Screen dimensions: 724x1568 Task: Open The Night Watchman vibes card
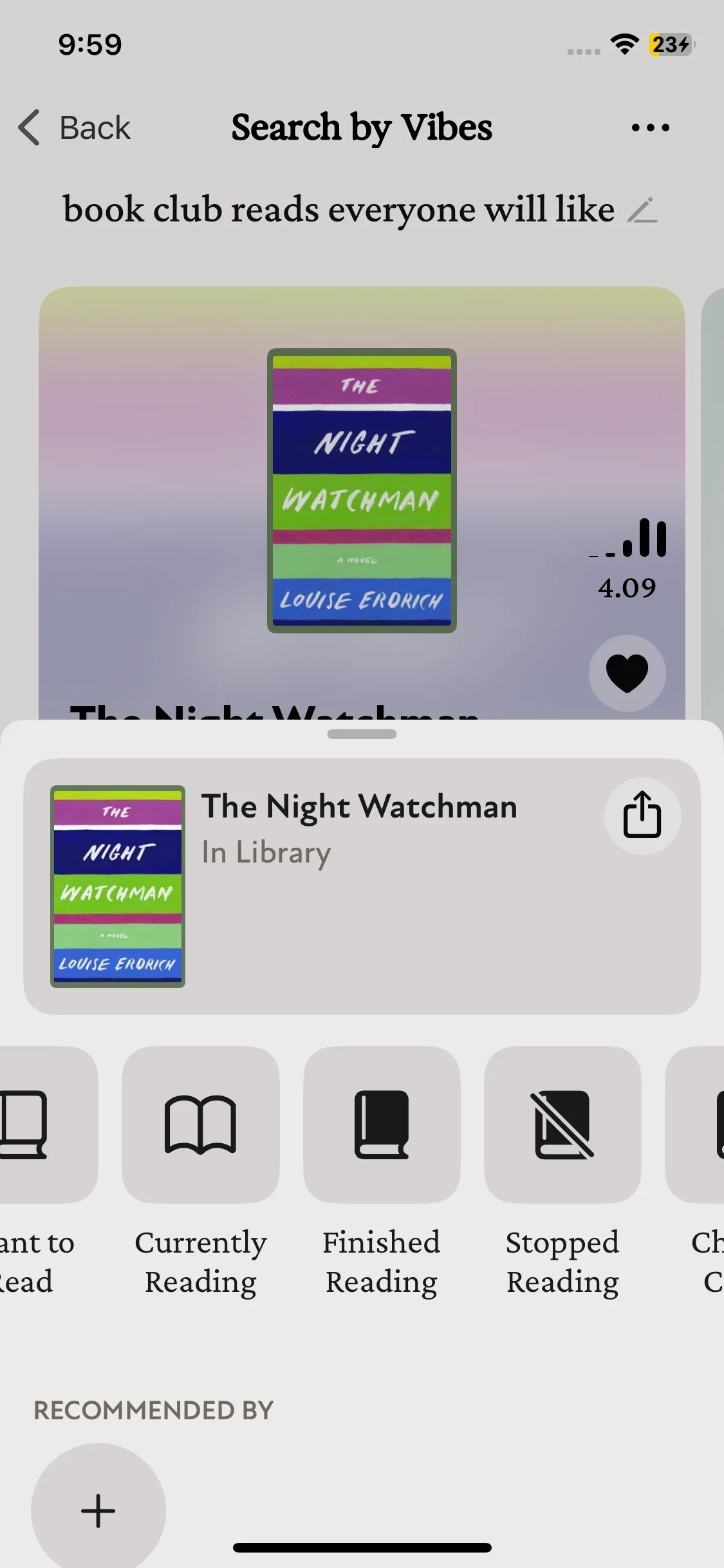362,490
